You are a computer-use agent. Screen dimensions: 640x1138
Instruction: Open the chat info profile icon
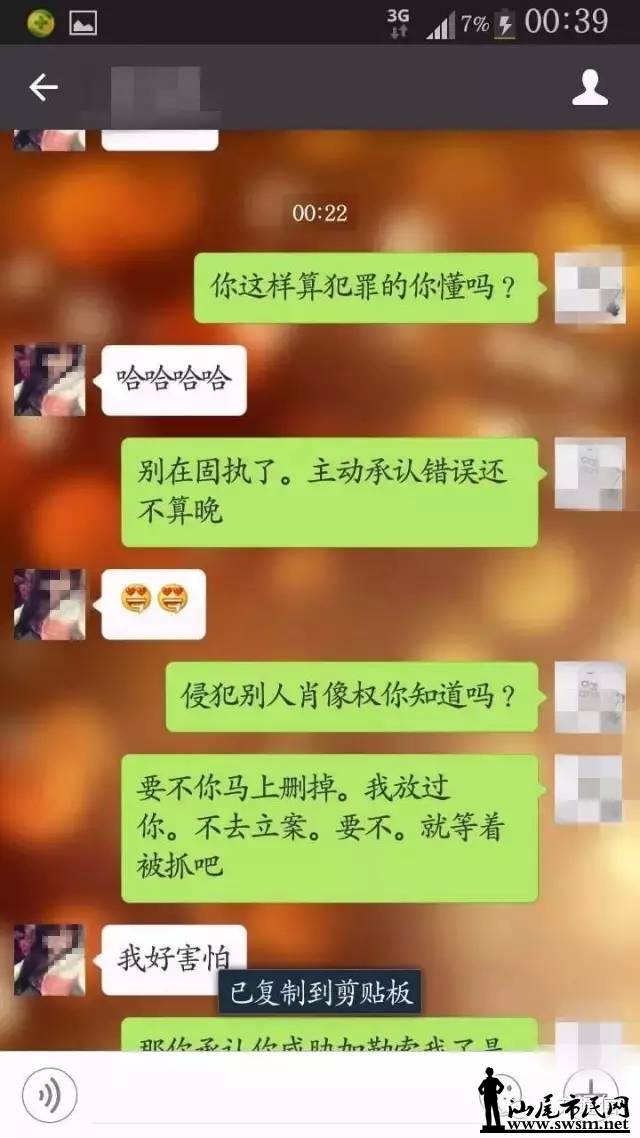click(x=589, y=88)
